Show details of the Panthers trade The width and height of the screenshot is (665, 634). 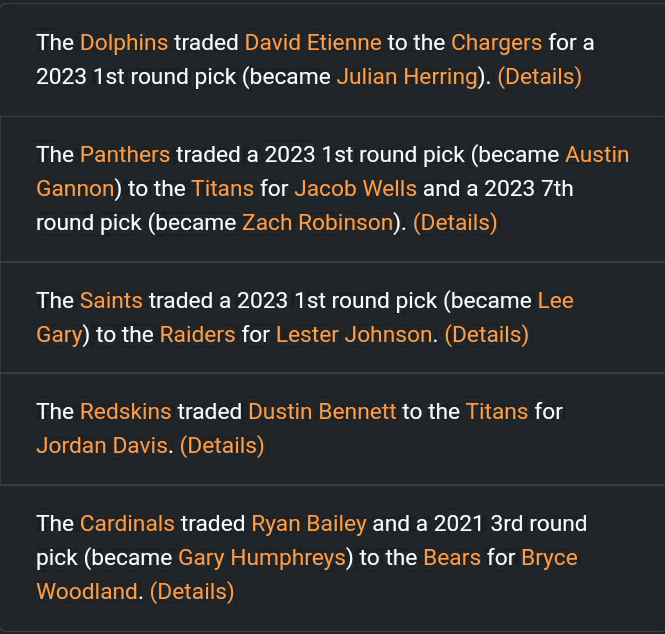point(454,223)
